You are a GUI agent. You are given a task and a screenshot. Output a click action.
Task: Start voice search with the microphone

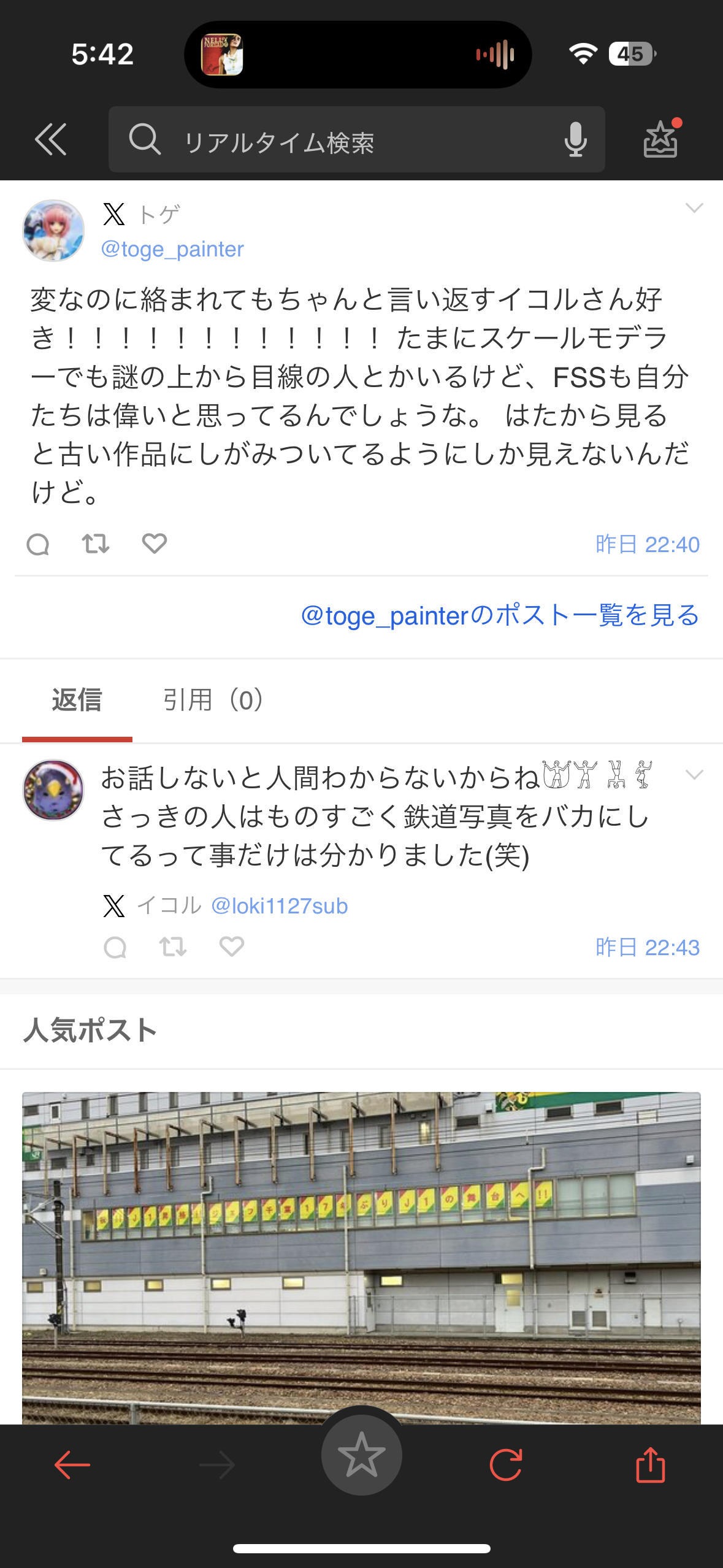point(575,140)
